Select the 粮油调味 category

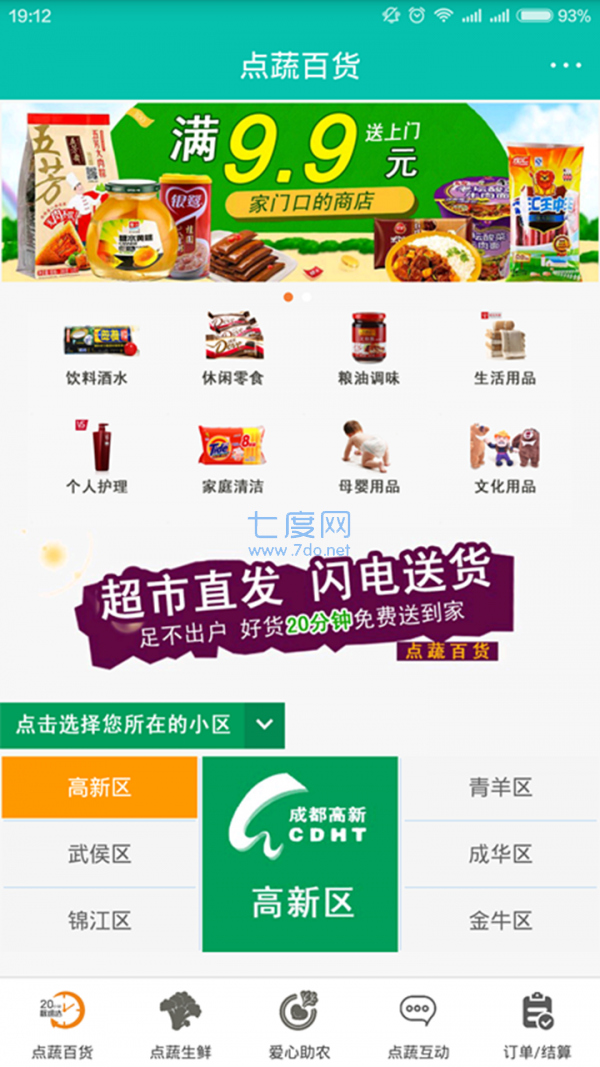click(369, 348)
